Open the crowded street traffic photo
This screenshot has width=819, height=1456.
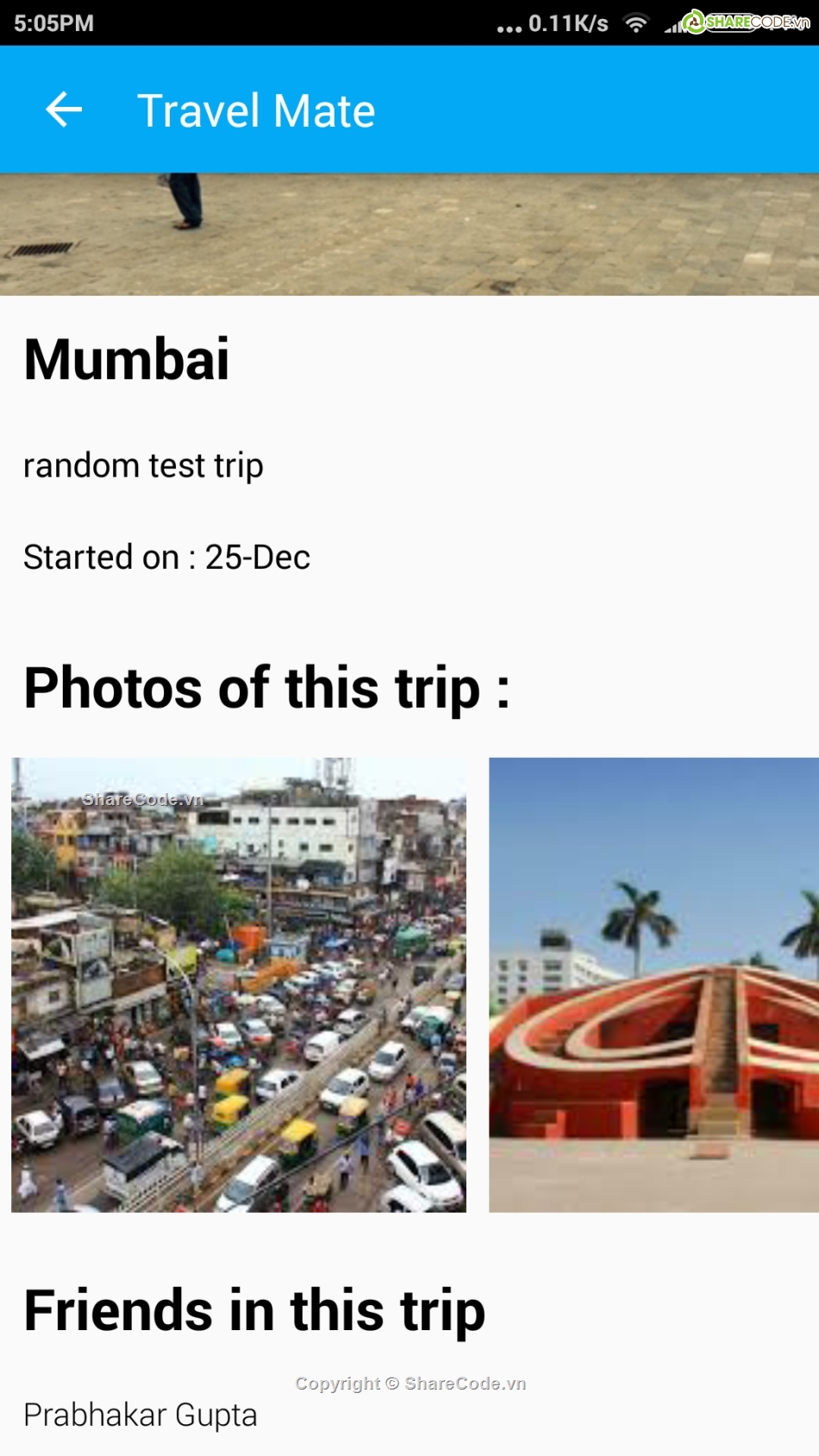239,984
